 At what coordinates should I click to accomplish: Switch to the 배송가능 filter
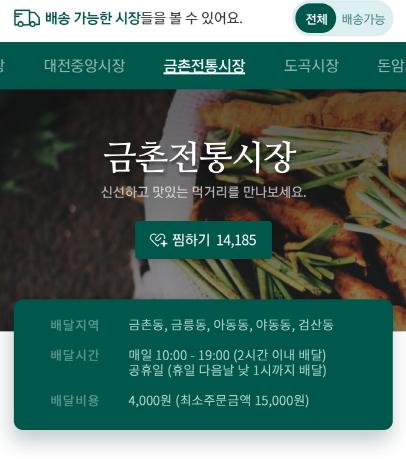(x=363, y=19)
